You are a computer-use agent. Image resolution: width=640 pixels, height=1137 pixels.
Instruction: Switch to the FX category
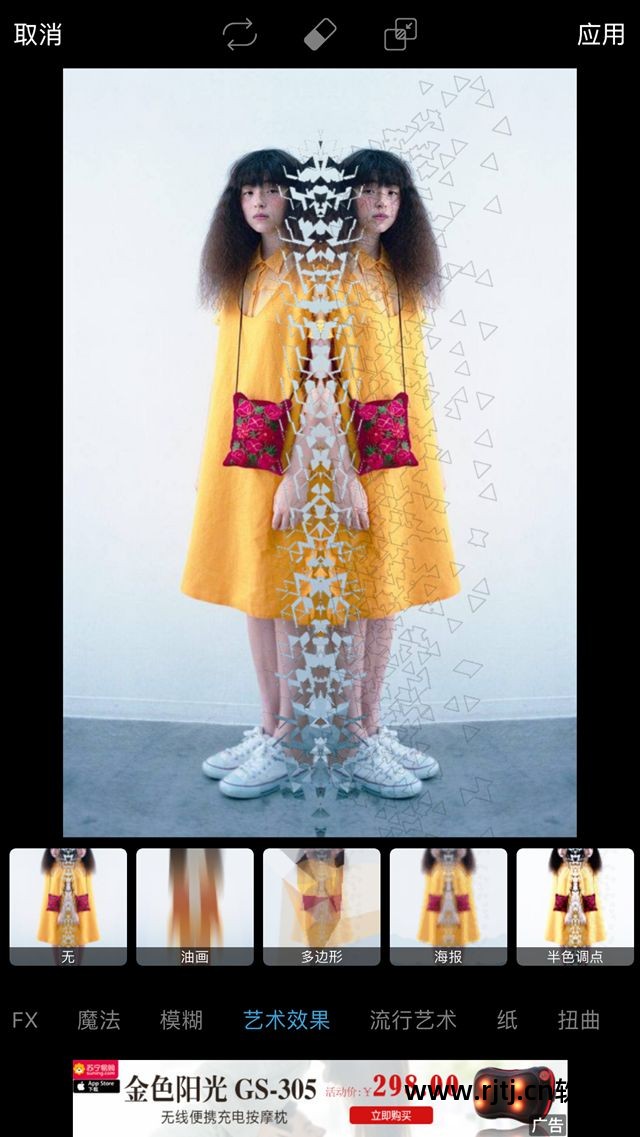tap(25, 1020)
